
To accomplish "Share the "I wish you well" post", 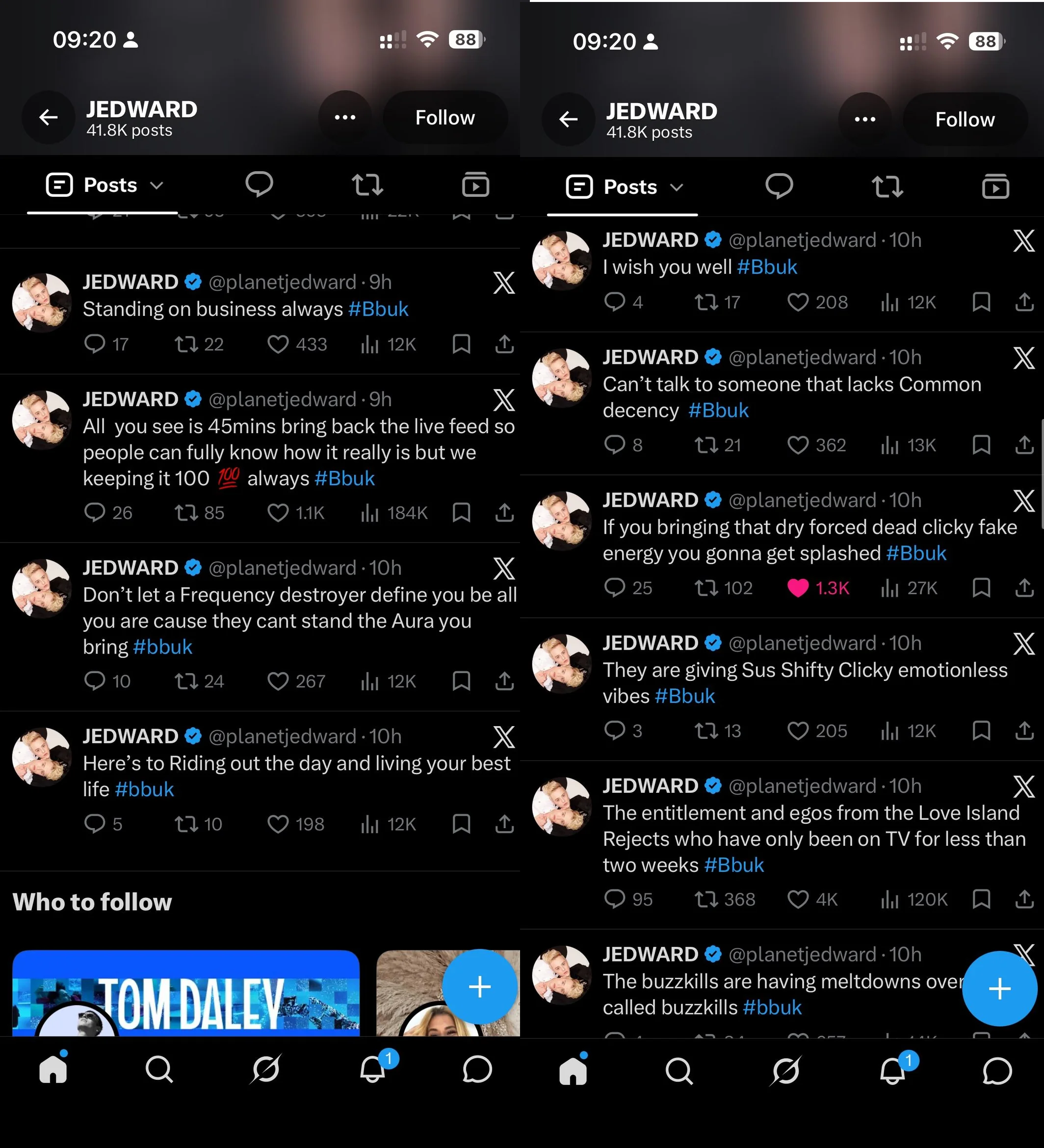I will click(x=1024, y=302).
